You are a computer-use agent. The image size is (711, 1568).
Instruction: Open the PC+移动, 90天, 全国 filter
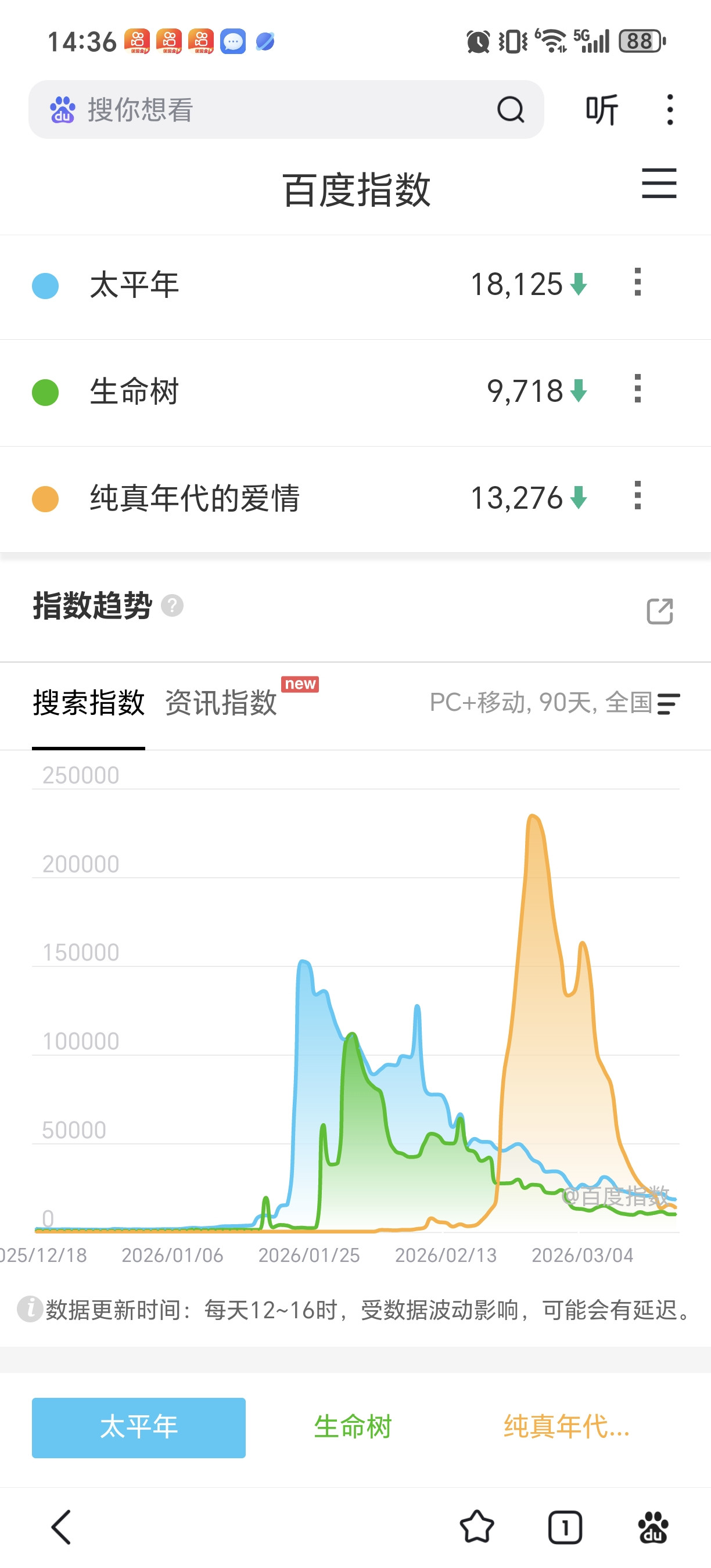click(x=554, y=703)
